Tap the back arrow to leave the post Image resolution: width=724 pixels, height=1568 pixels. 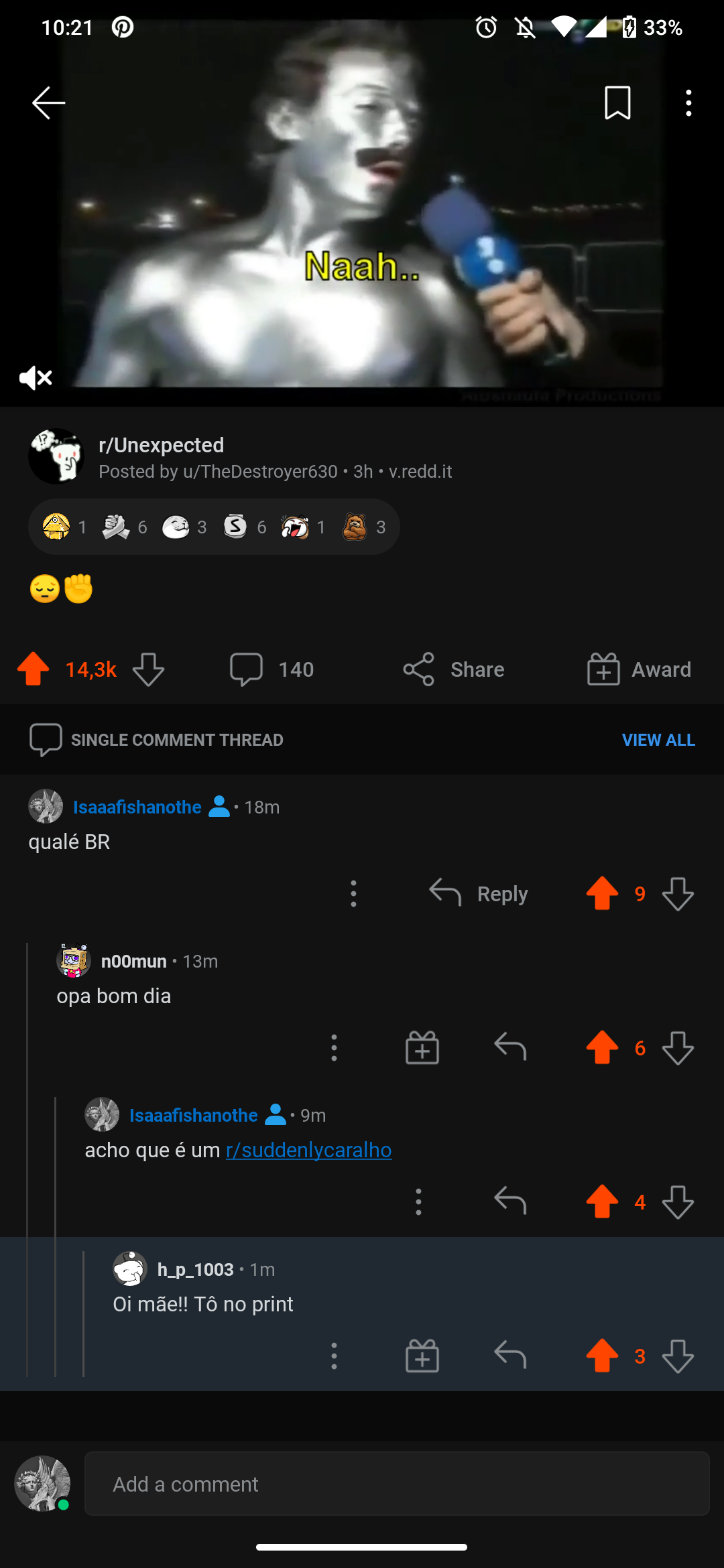[x=48, y=103]
